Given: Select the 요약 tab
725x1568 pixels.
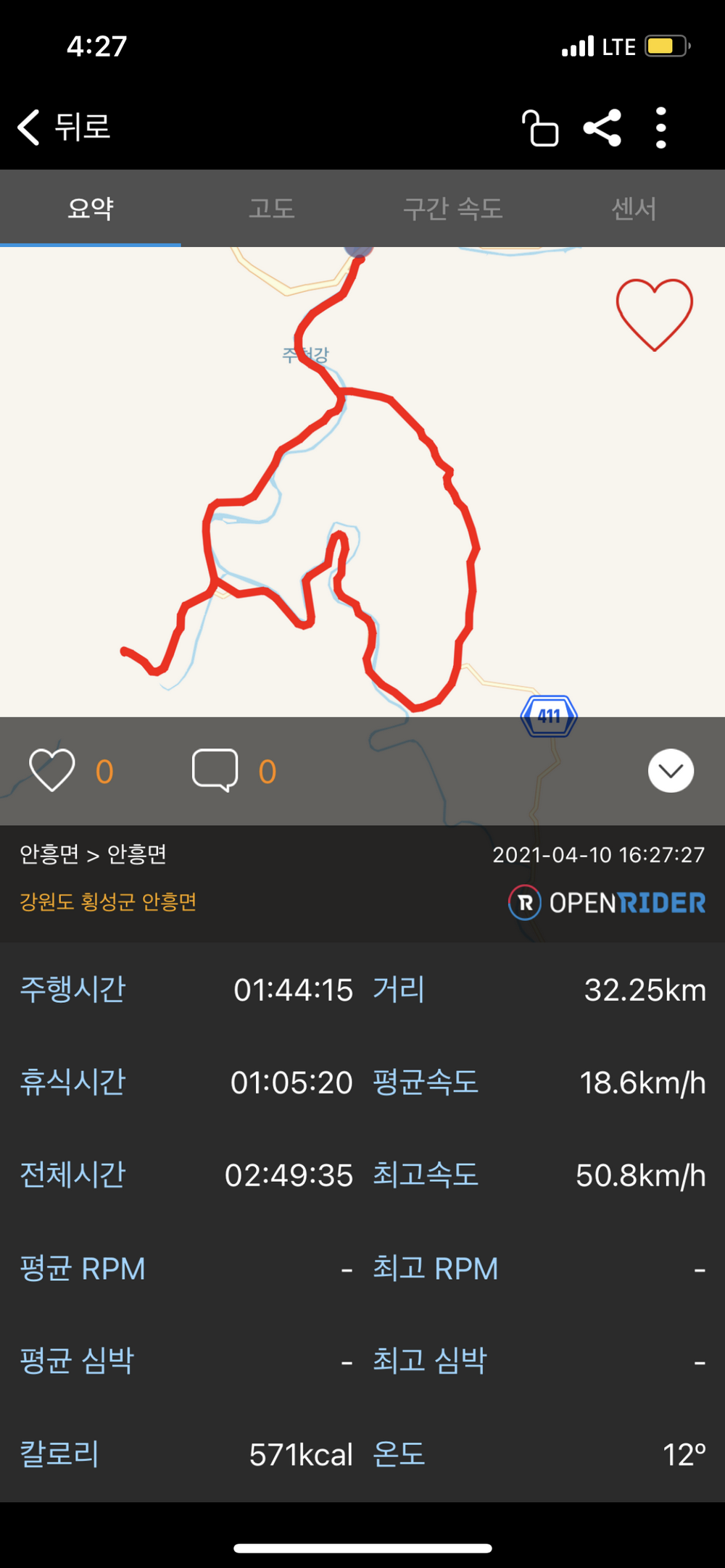Looking at the screenshot, I should point(91,209).
